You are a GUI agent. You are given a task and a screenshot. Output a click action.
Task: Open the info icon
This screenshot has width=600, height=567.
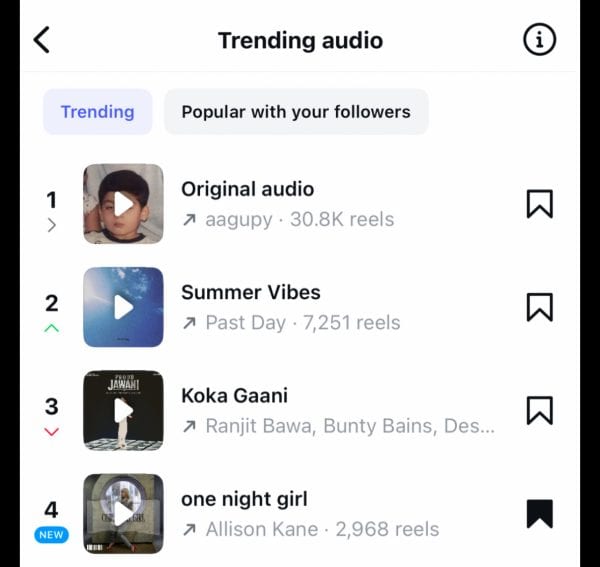(539, 40)
